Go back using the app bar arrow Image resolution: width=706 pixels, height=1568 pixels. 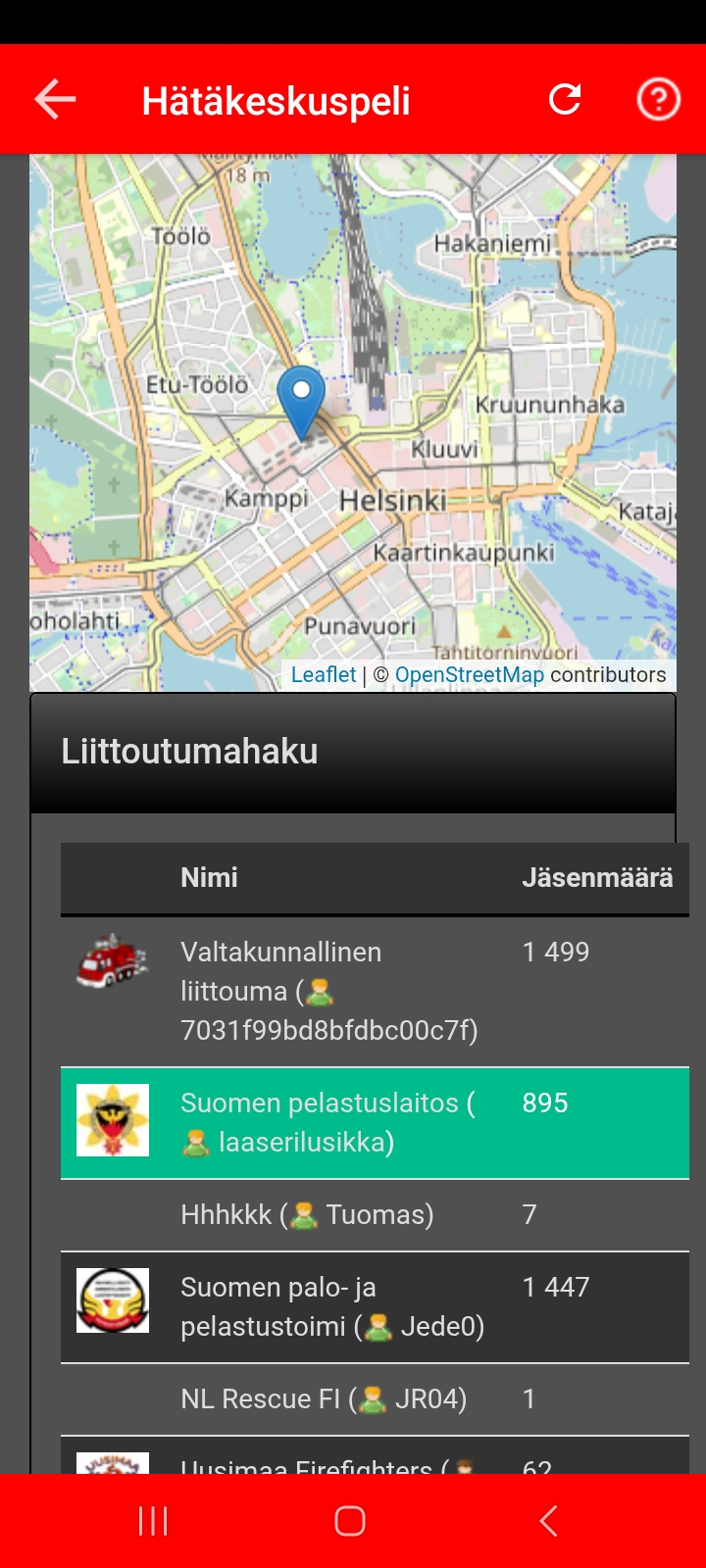[55, 100]
